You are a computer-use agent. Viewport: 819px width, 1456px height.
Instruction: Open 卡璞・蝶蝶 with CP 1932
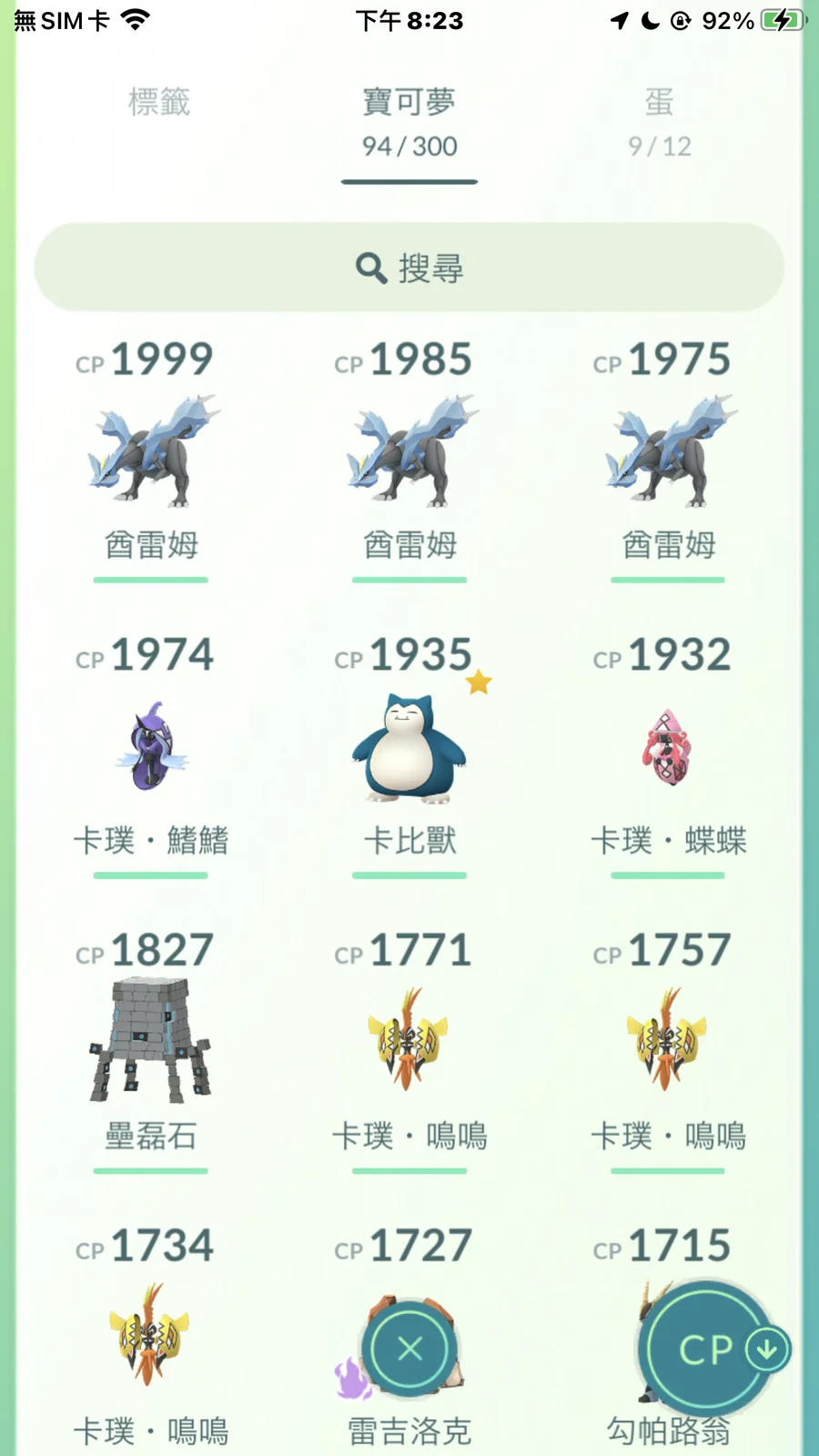tap(669, 748)
